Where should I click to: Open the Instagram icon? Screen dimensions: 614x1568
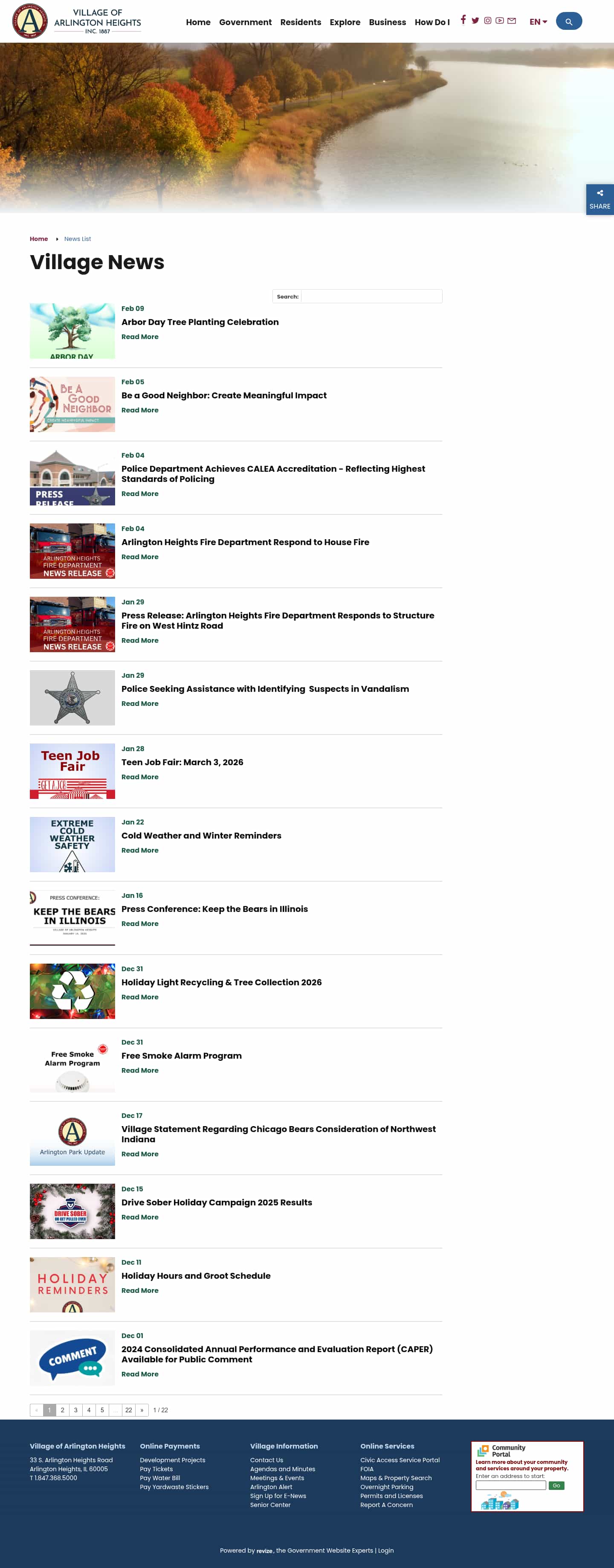click(487, 21)
